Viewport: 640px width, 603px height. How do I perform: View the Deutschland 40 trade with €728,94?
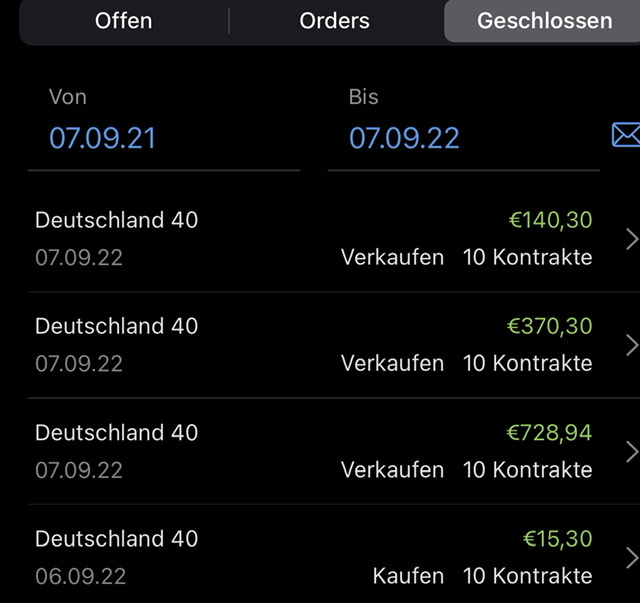pyautogui.click(x=320, y=451)
